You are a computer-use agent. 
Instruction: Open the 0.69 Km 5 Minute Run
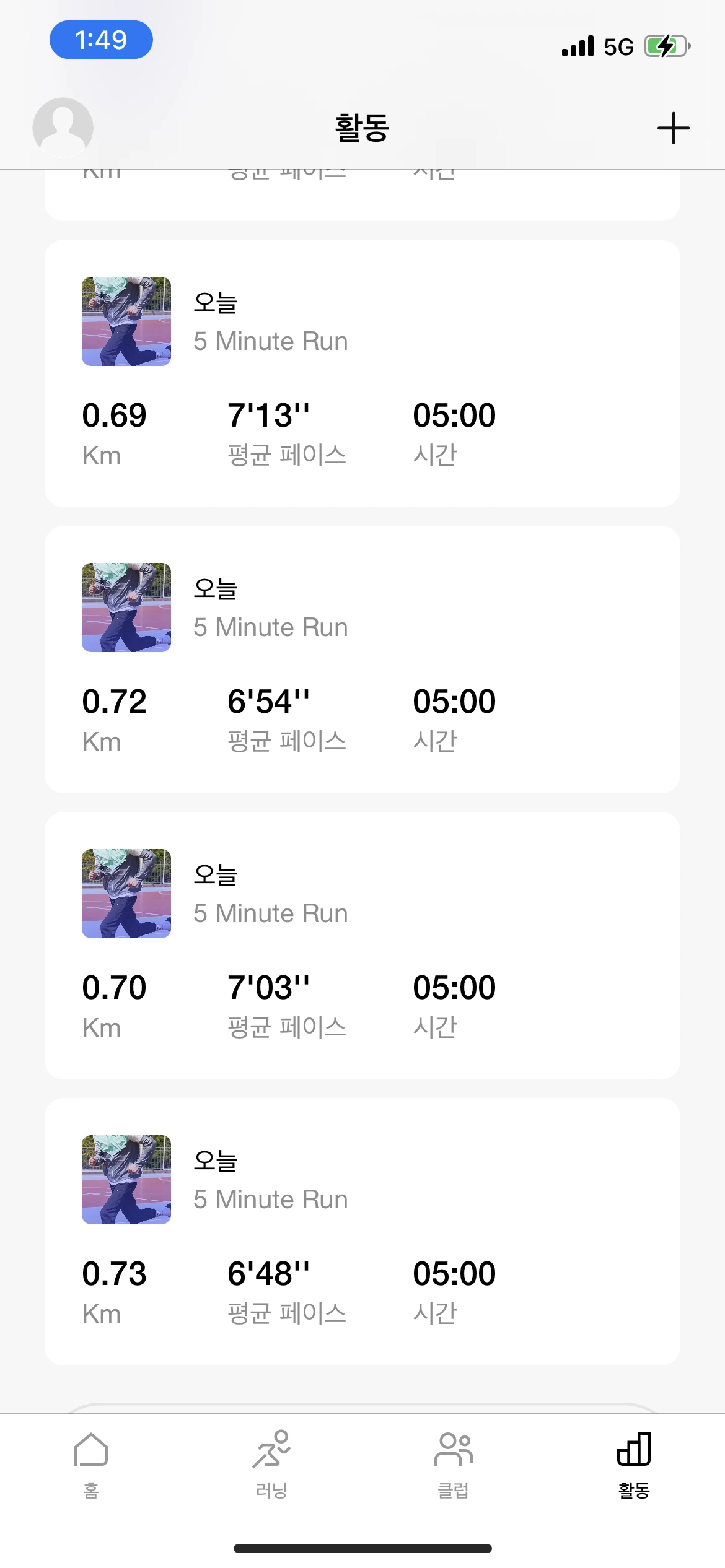pyautogui.click(x=362, y=373)
